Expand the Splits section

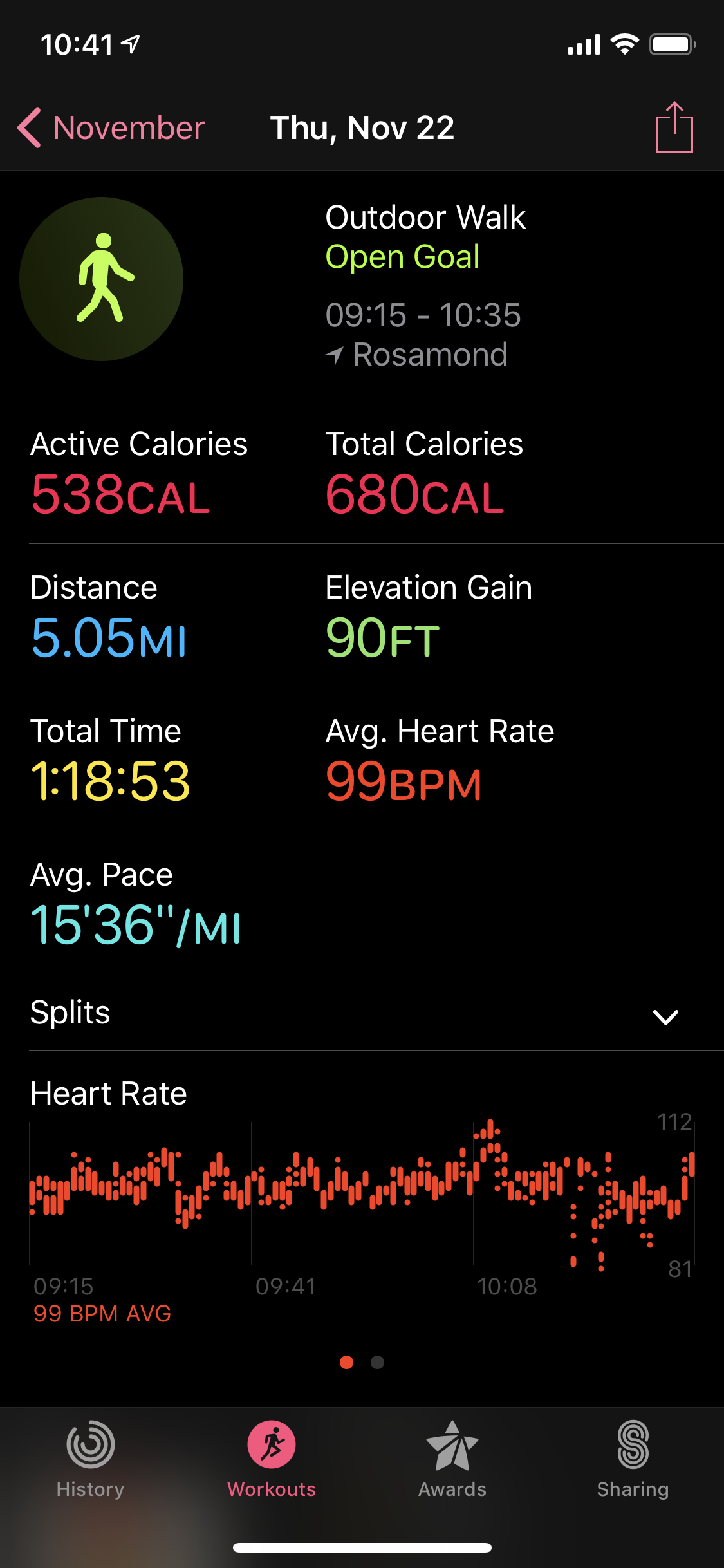pos(665,1016)
